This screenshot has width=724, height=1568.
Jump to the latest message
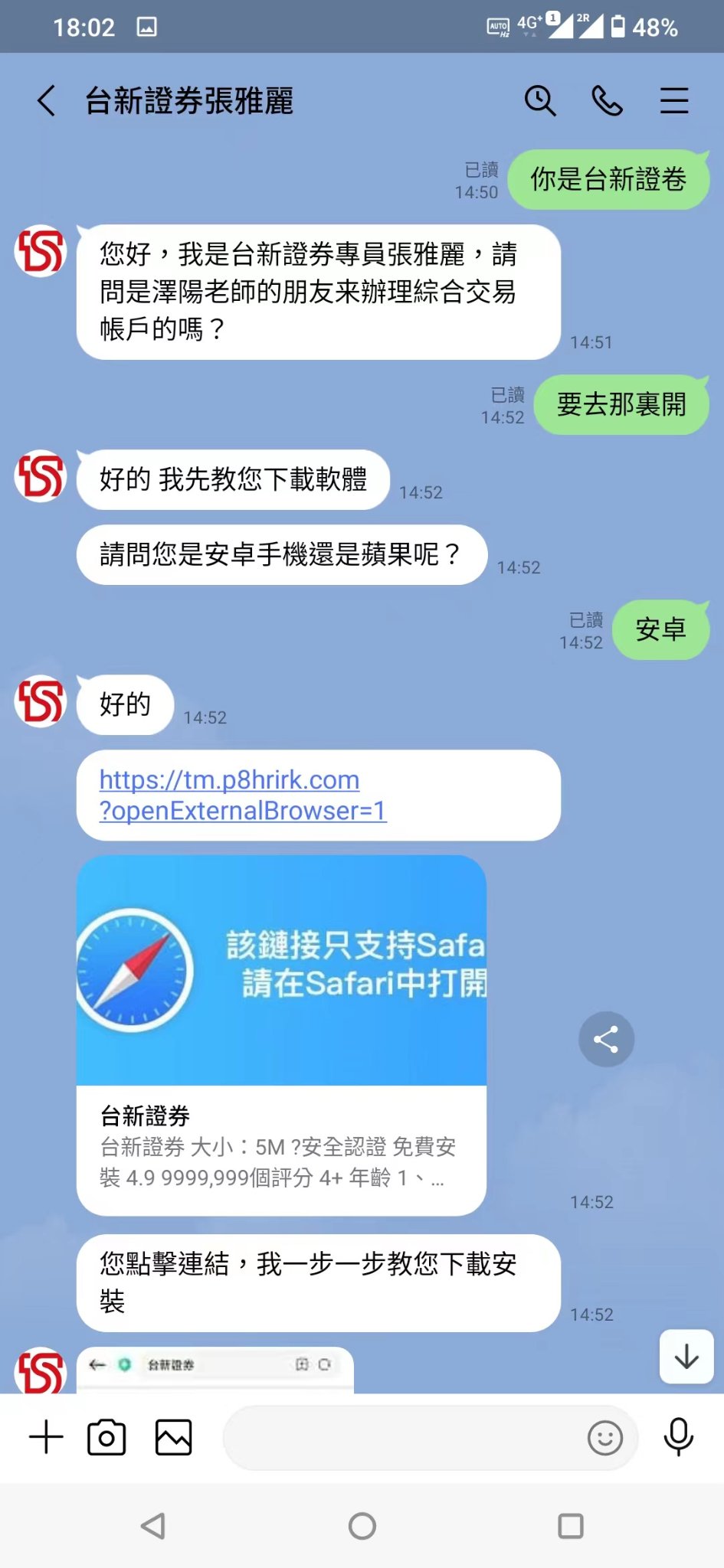pyautogui.click(x=686, y=1357)
